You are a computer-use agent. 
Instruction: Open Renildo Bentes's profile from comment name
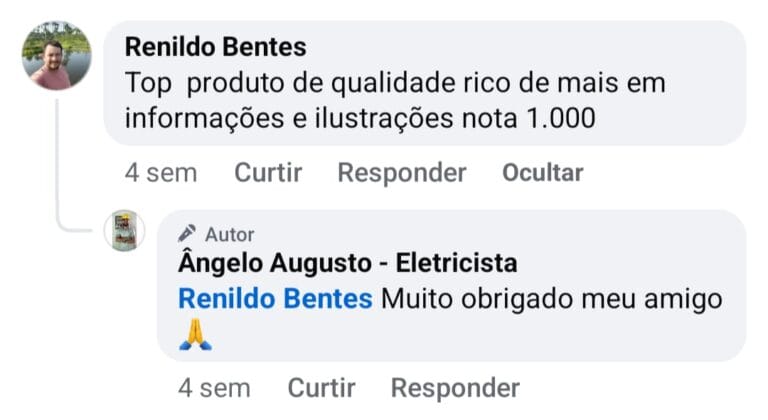click(216, 47)
